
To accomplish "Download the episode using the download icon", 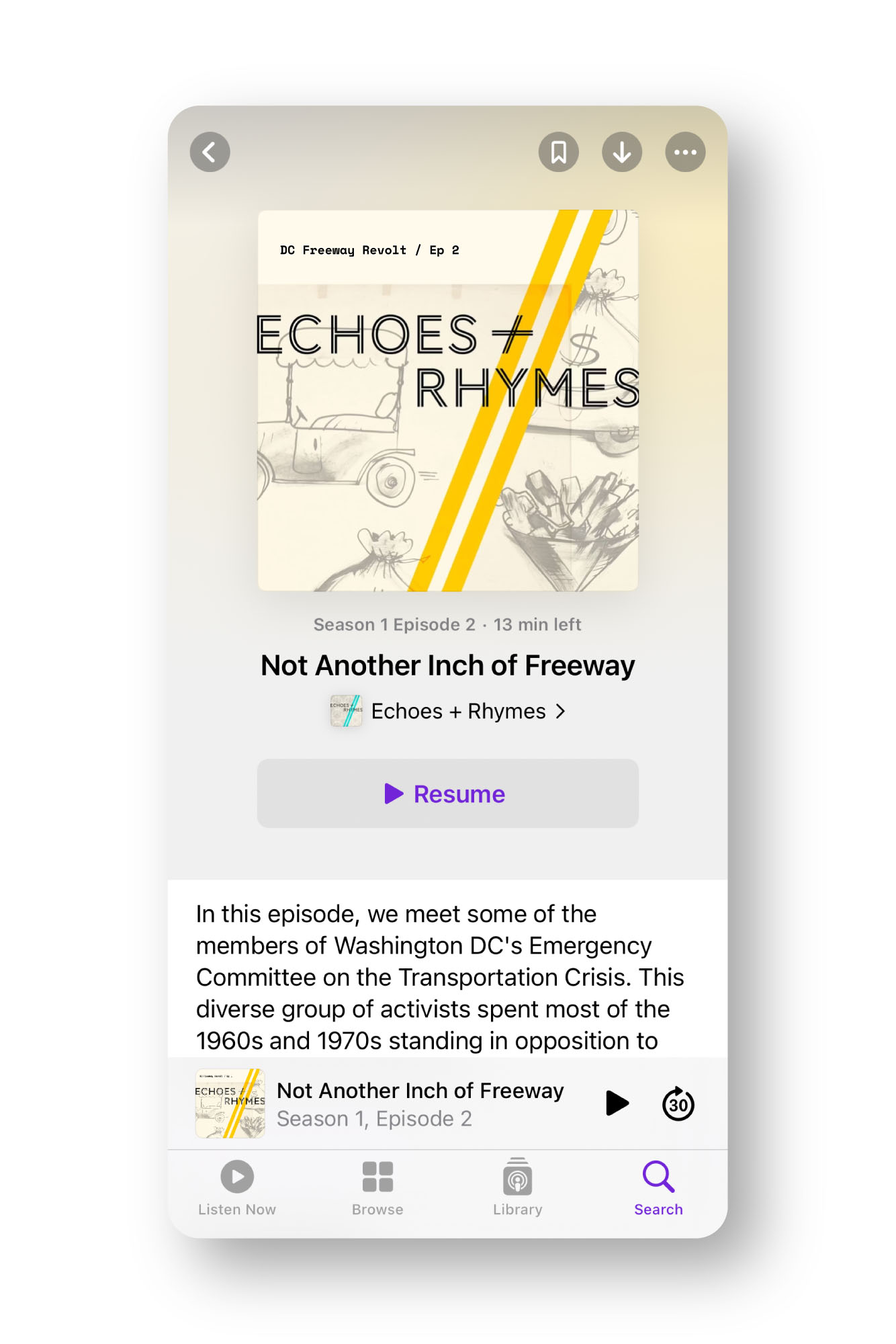I will coord(621,152).
